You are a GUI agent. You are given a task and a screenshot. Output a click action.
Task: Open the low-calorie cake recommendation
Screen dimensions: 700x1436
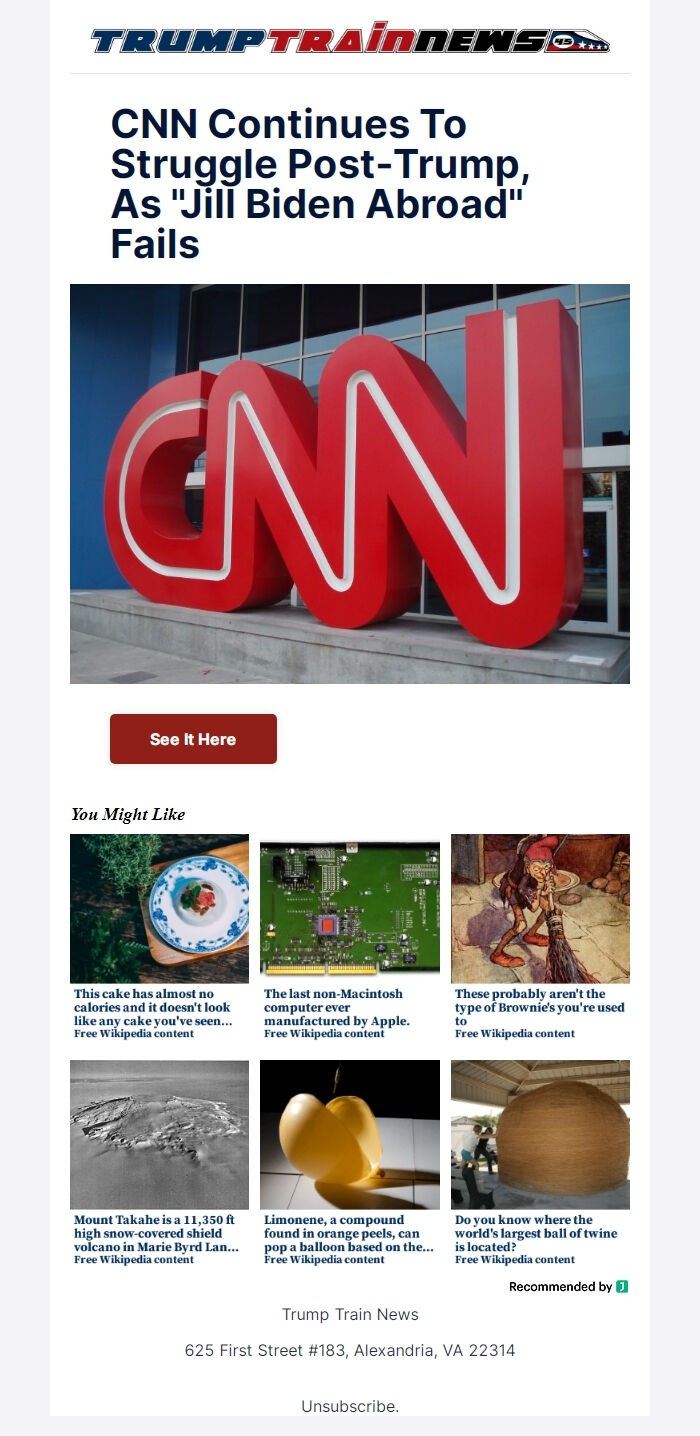159,908
